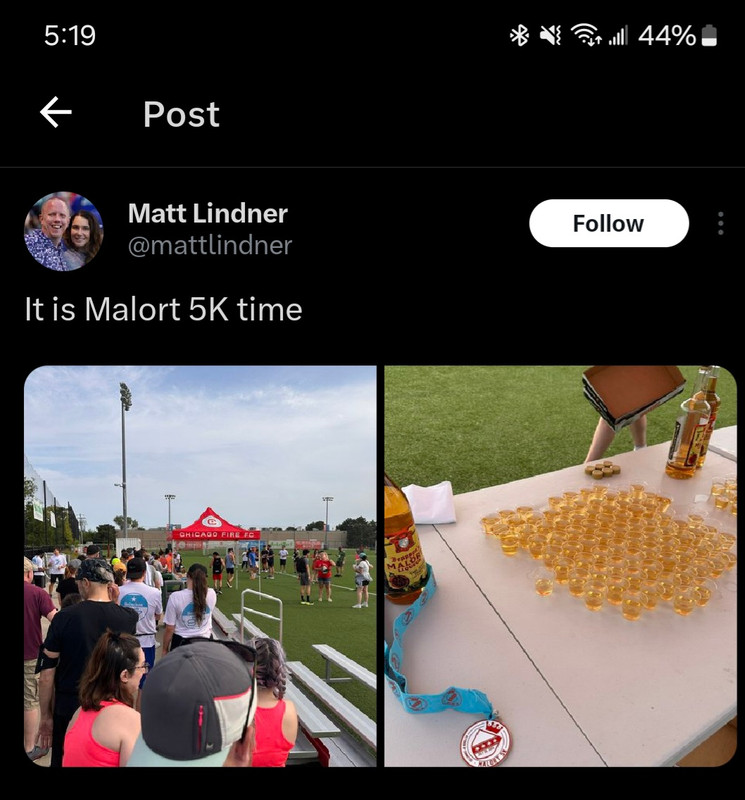View the photo of shot cups on the table
Image resolution: width=745 pixels, height=800 pixels.
point(560,566)
